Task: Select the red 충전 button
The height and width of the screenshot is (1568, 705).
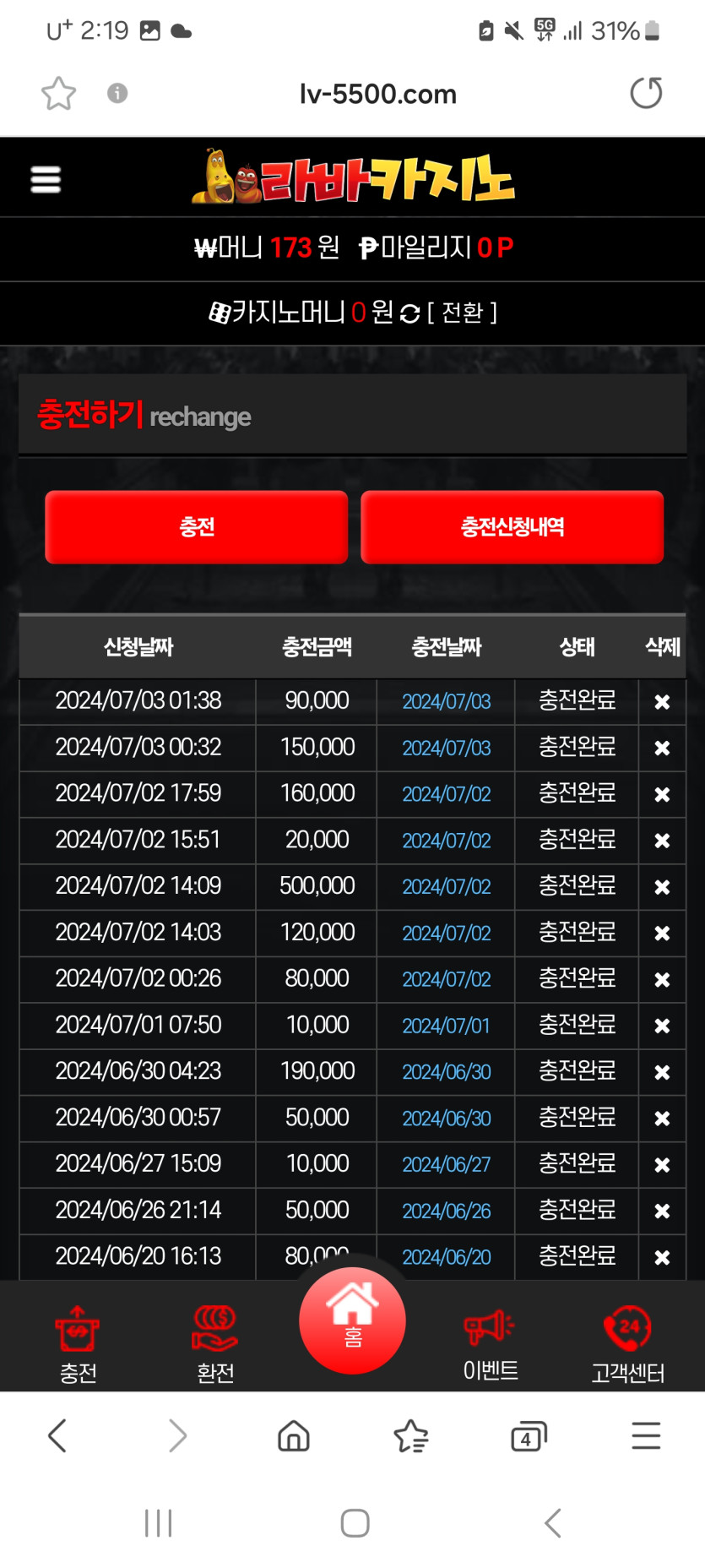Action: (196, 527)
